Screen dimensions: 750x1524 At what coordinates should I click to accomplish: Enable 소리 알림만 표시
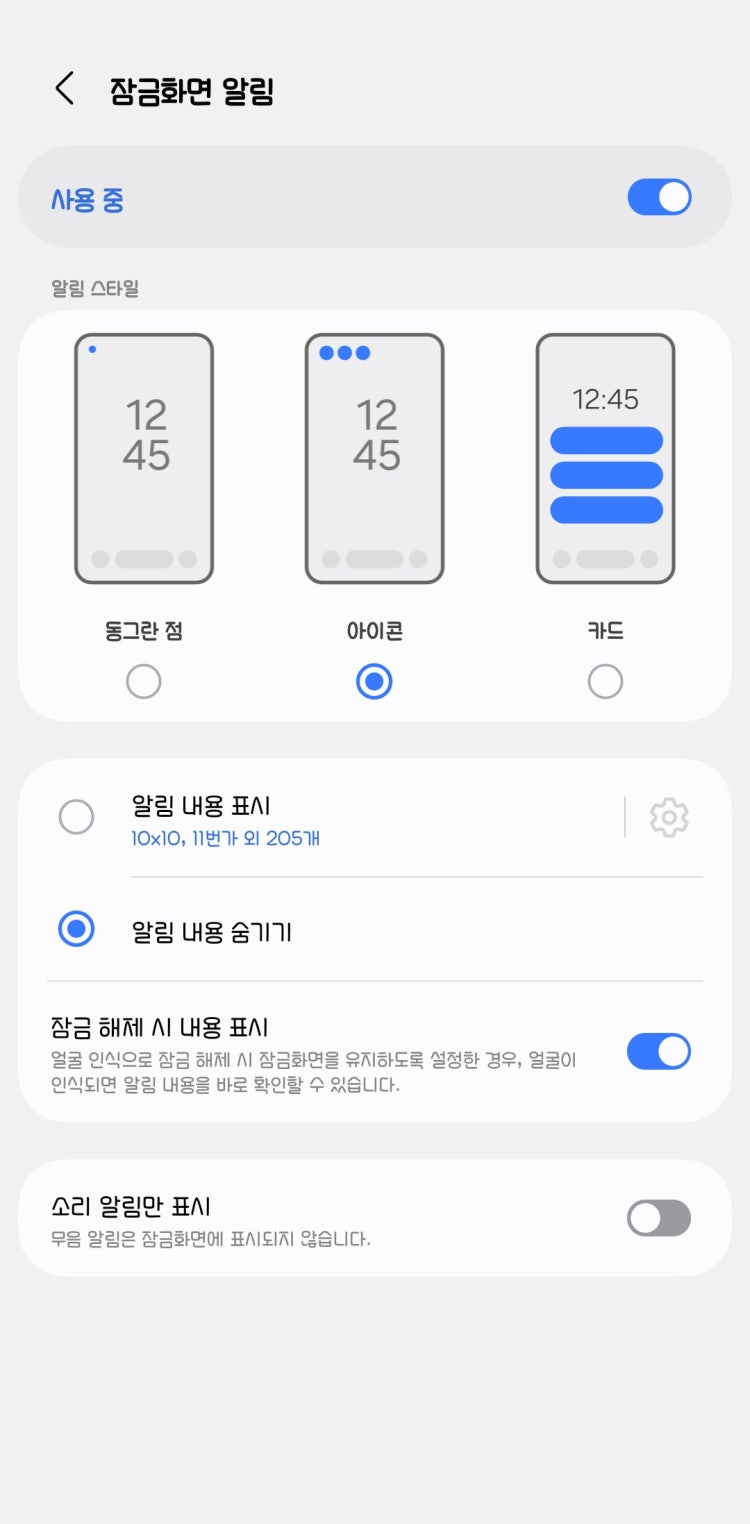point(658,1218)
